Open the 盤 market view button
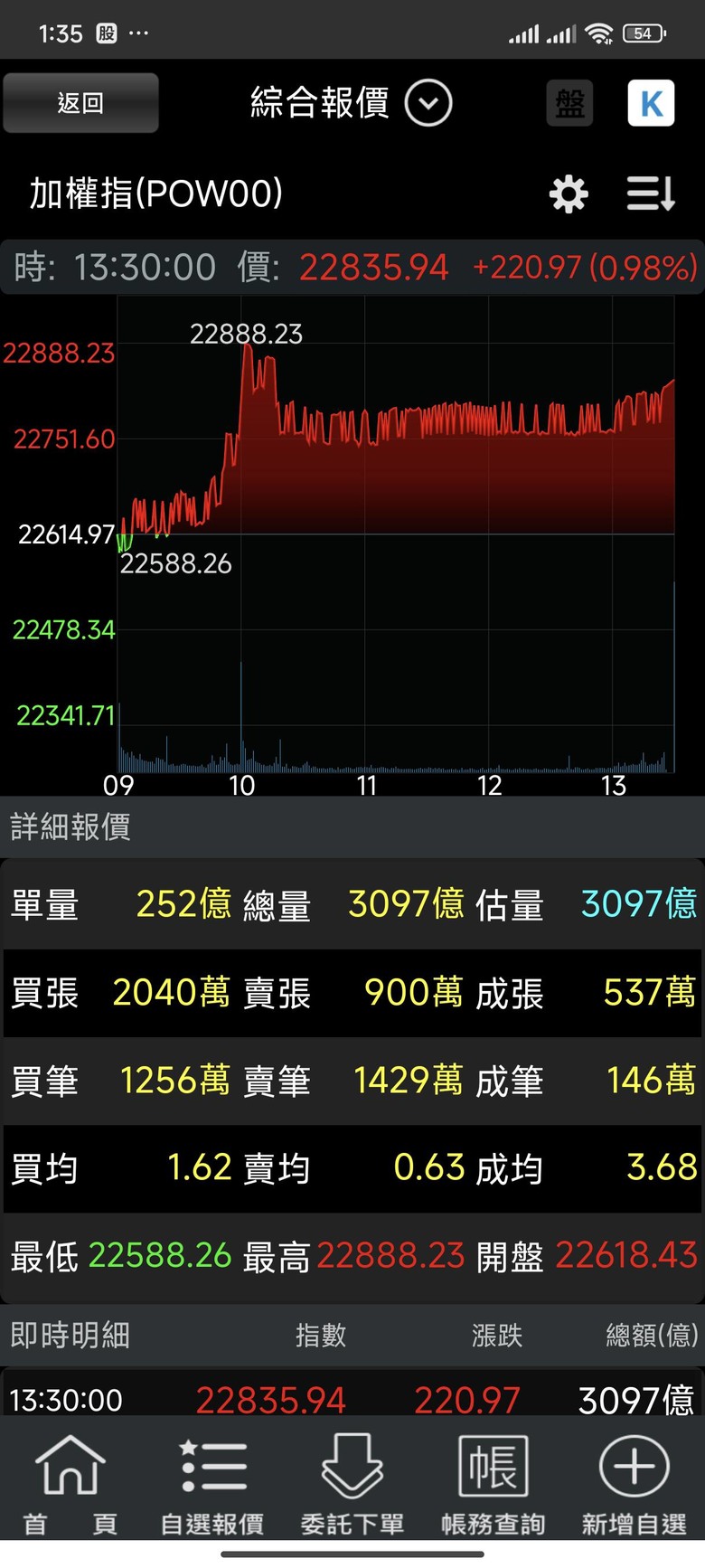This screenshot has width=705, height=1568. pyautogui.click(x=569, y=103)
